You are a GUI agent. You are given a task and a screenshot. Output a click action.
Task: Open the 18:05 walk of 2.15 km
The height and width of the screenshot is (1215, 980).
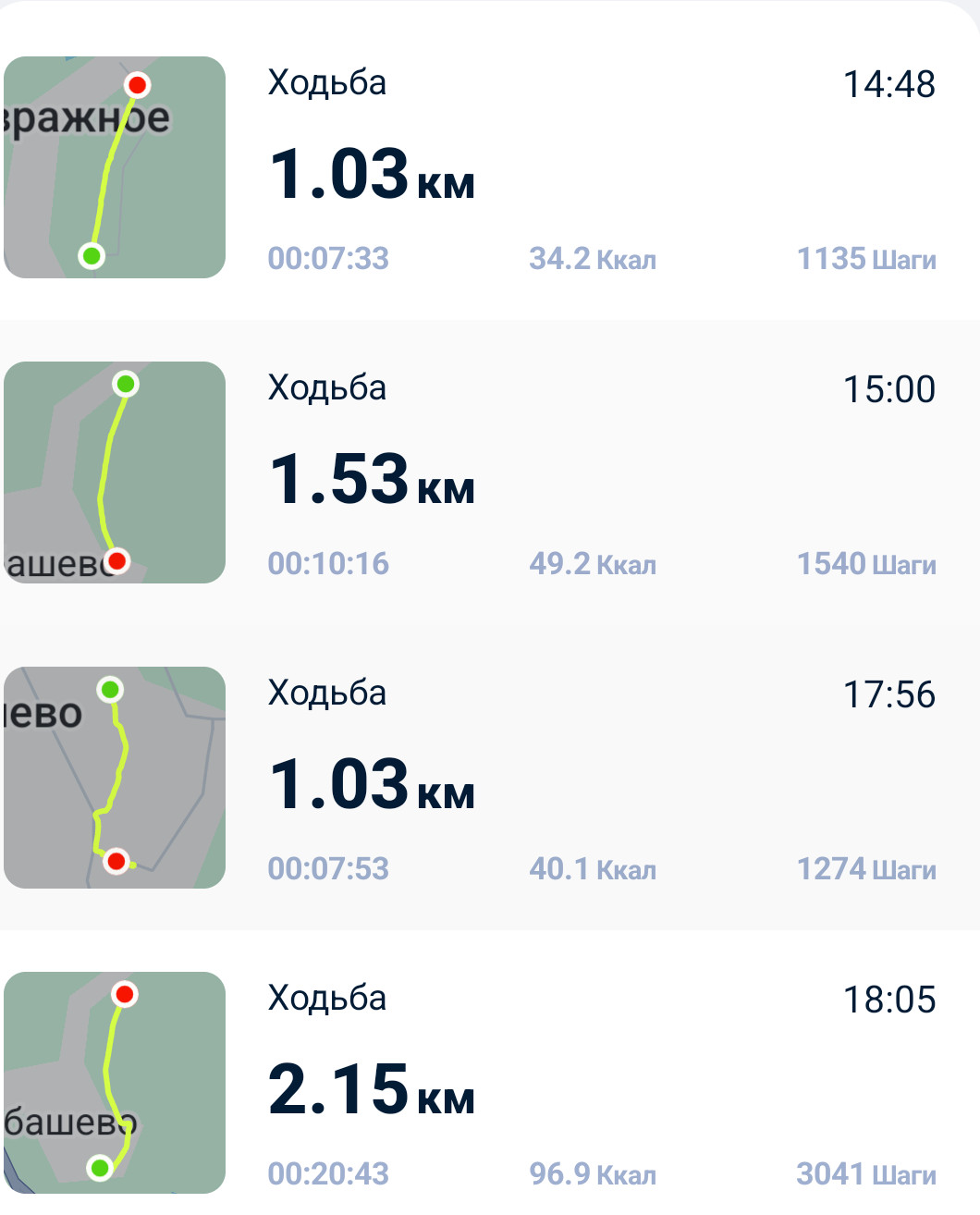click(490, 1073)
